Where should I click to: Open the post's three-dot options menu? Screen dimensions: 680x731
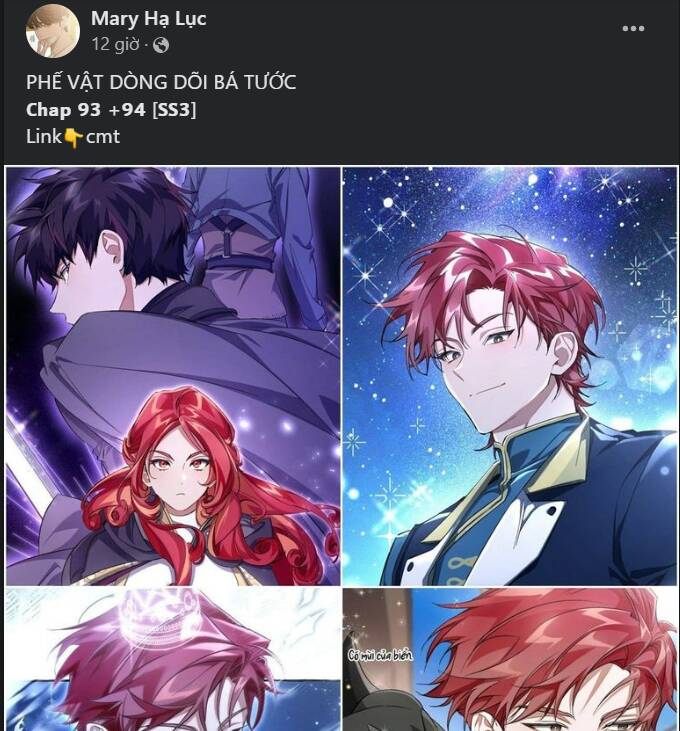[633, 29]
